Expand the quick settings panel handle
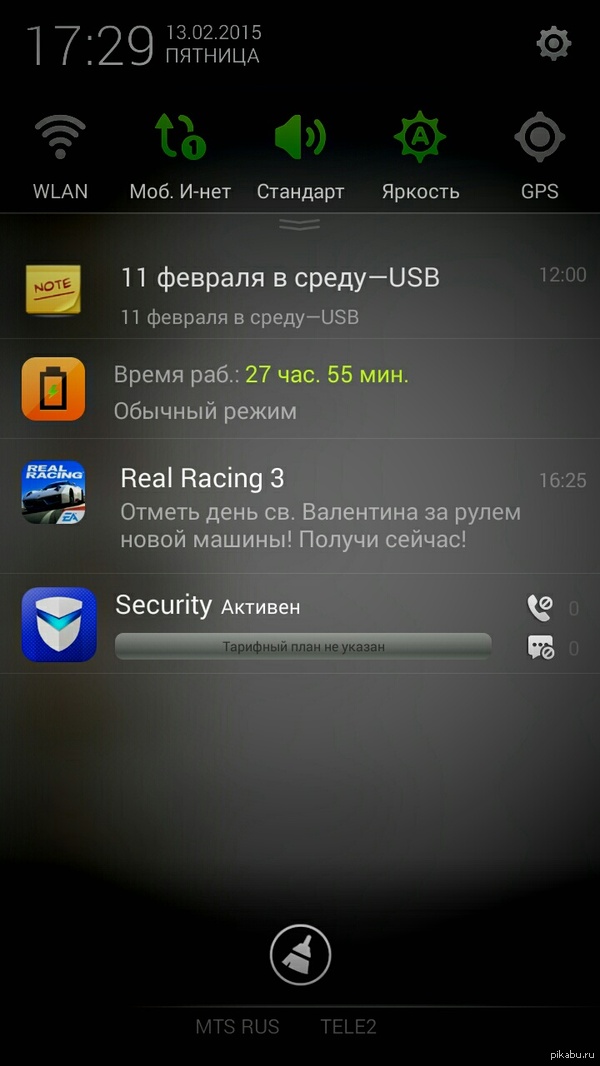Image resolution: width=600 pixels, height=1066 pixels. (x=300, y=225)
